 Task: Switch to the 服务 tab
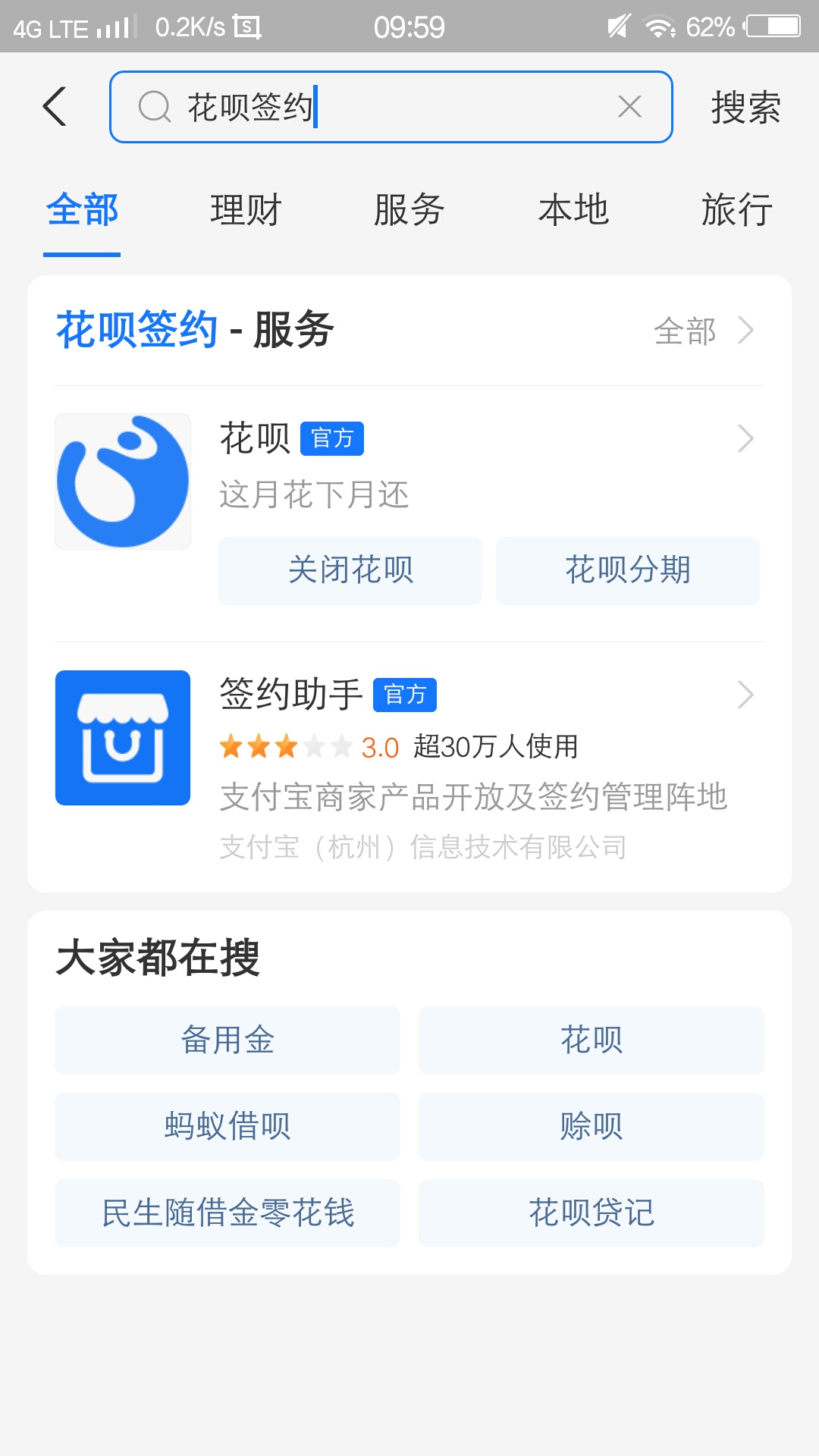click(x=409, y=210)
